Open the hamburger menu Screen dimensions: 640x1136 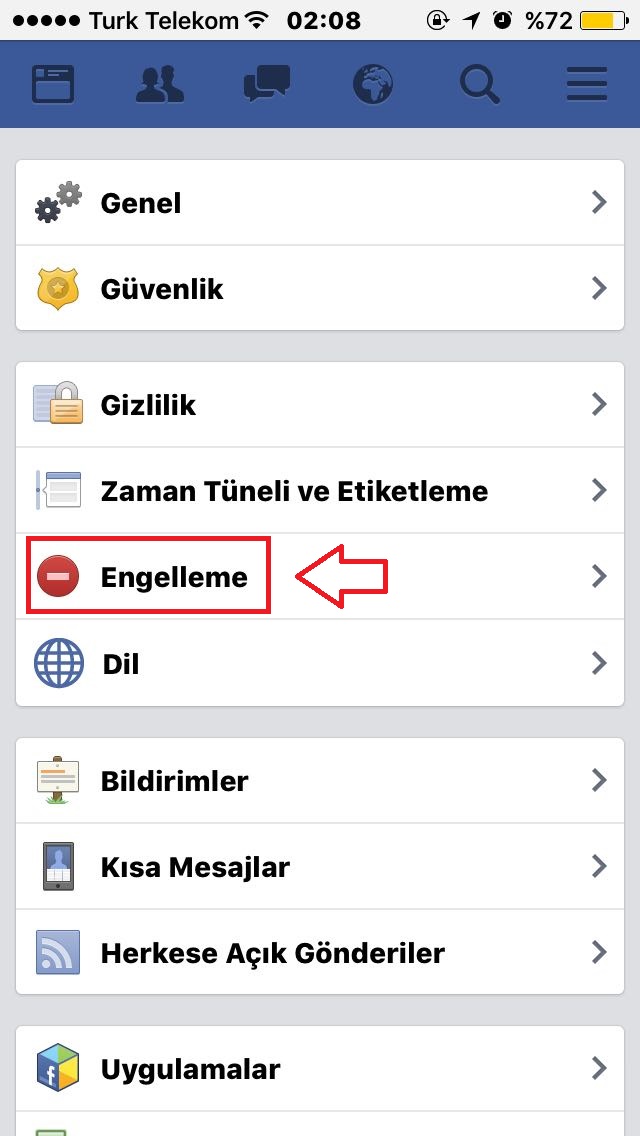tap(586, 84)
